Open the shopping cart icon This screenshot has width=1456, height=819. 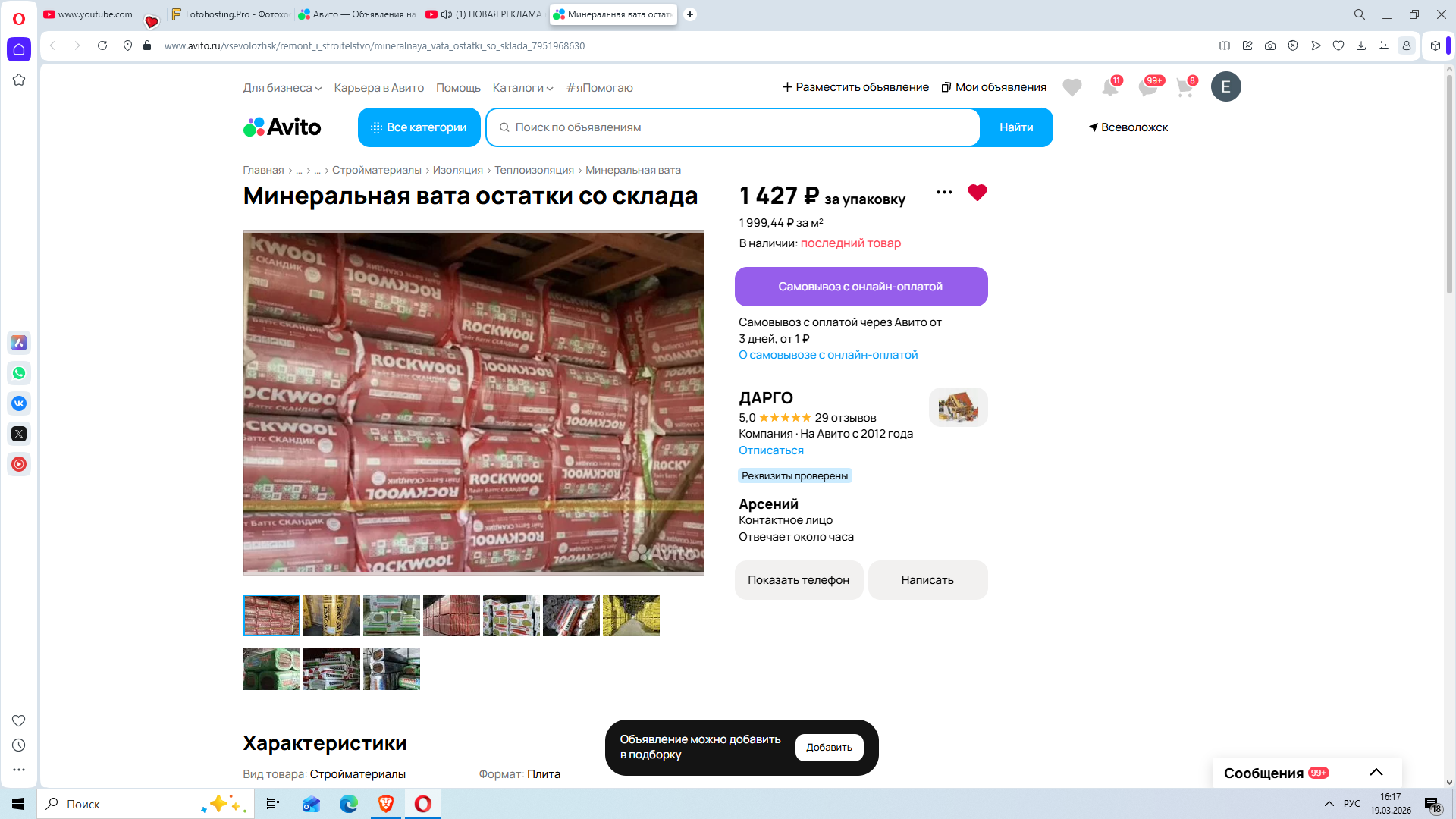point(1184,88)
